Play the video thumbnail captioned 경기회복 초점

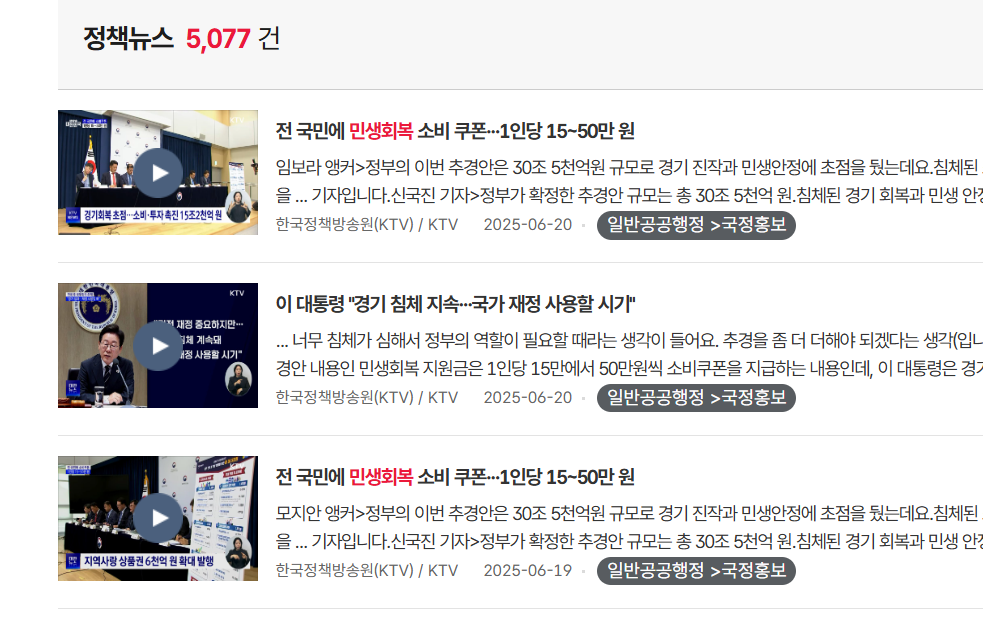pyautogui.click(x=158, y=173)
